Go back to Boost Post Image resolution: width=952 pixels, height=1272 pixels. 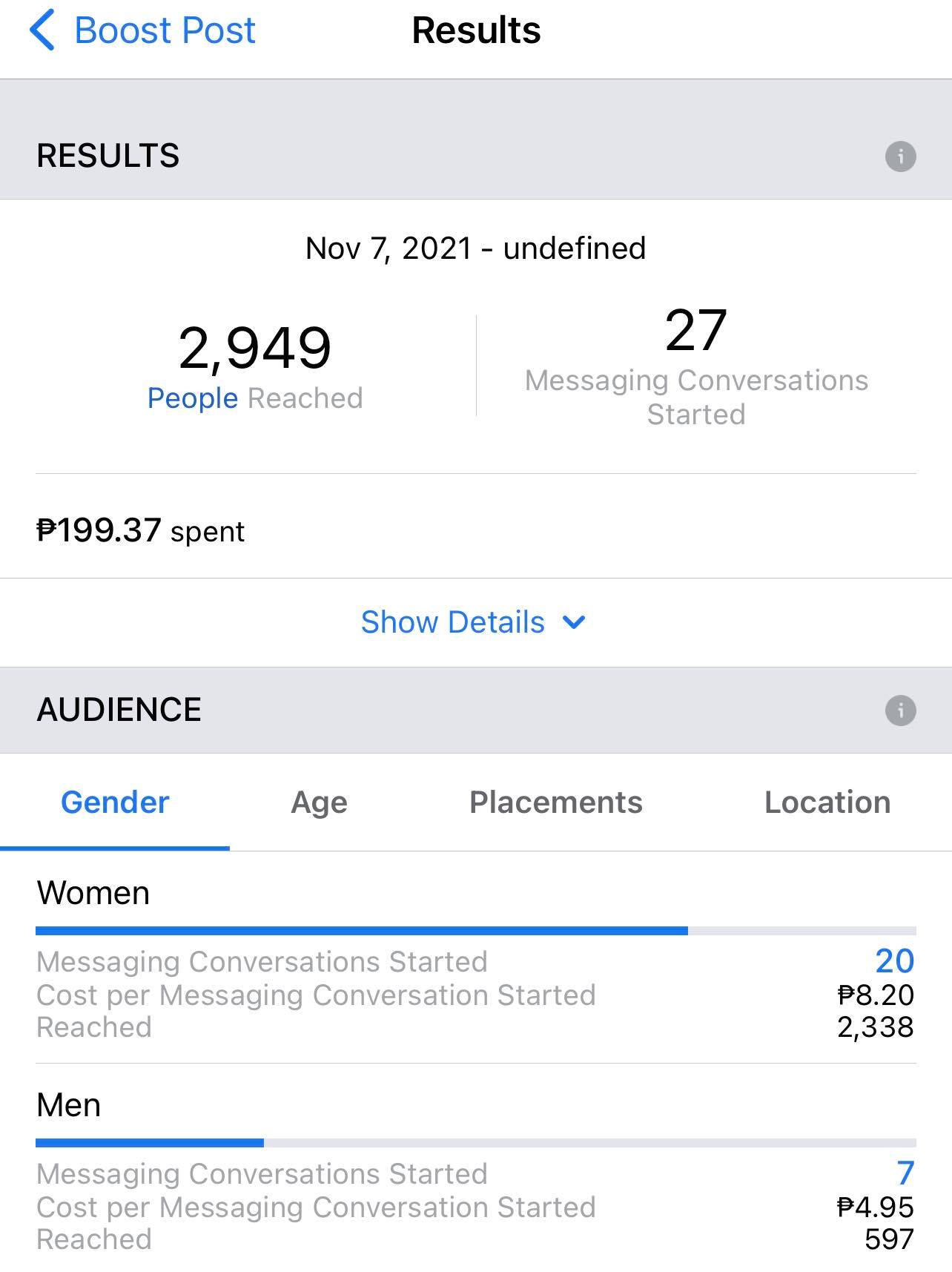142,31
